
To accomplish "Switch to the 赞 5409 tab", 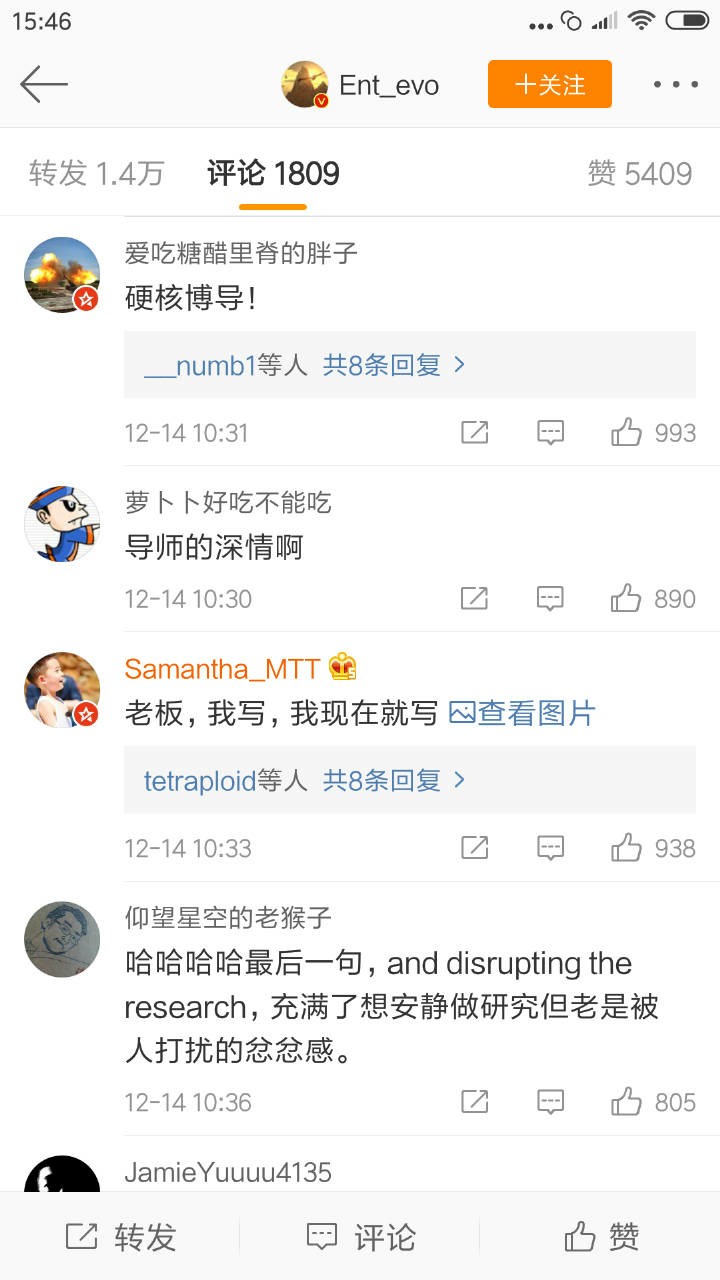I will 639,173.
